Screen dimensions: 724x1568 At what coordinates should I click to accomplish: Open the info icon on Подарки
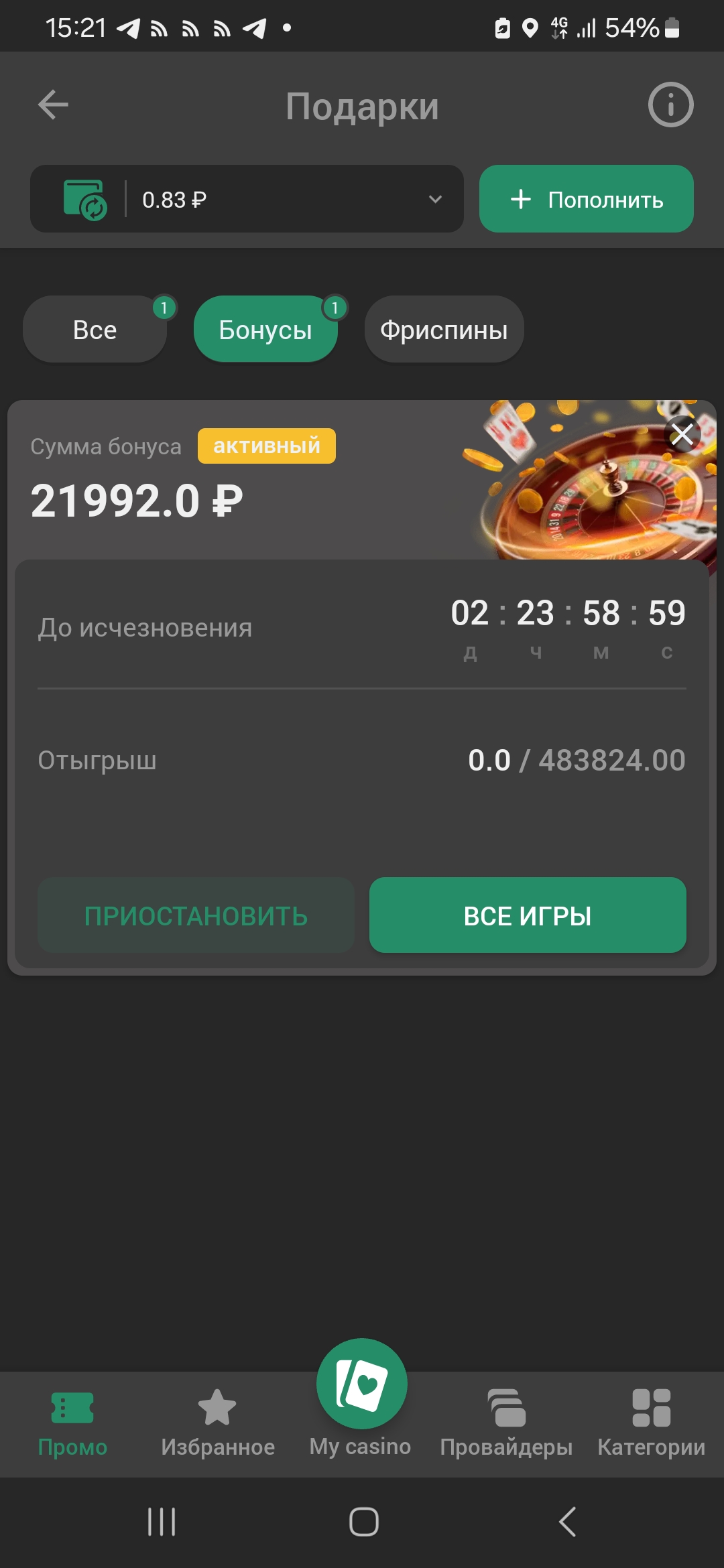pyautogui.click(x=670, y=105)
